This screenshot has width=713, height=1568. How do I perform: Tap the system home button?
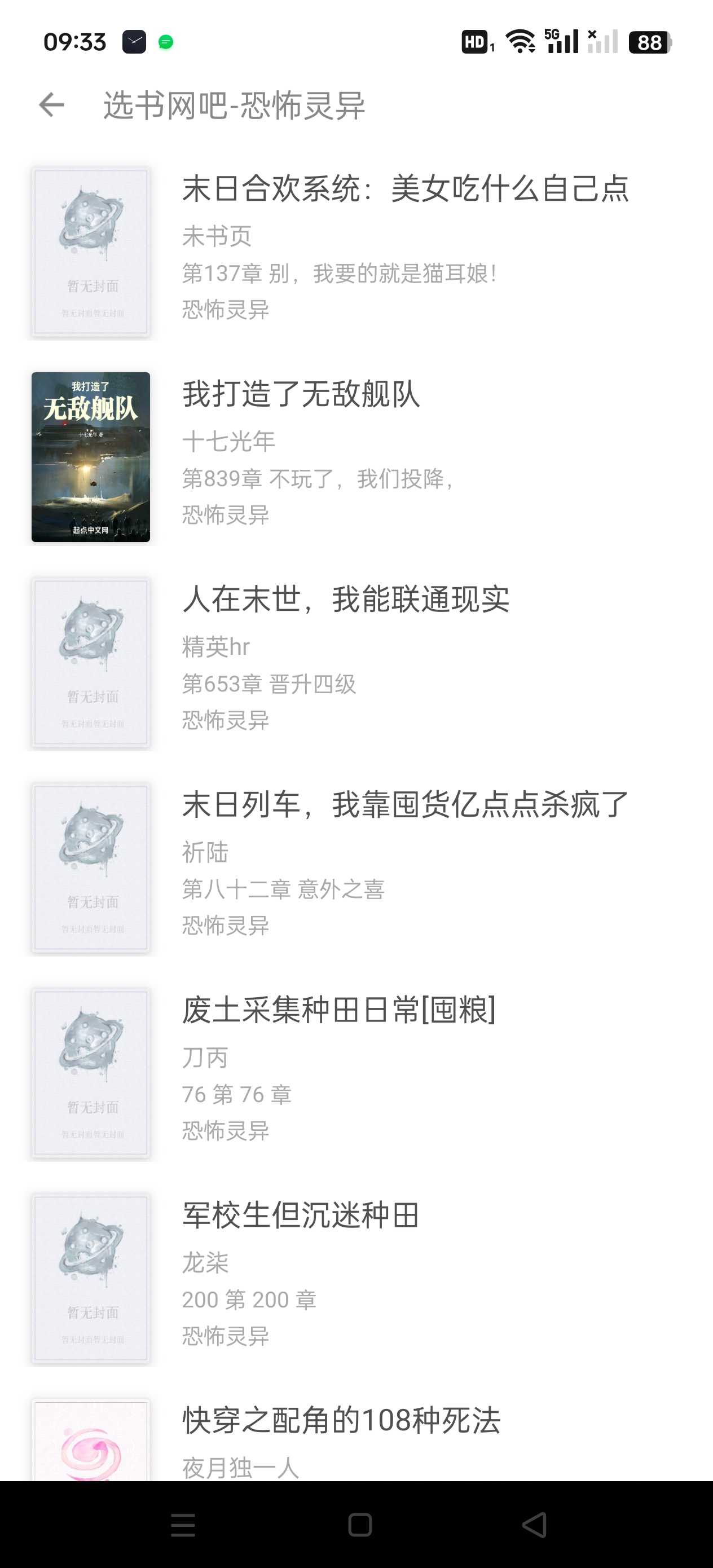click(x=359, y=1525)
